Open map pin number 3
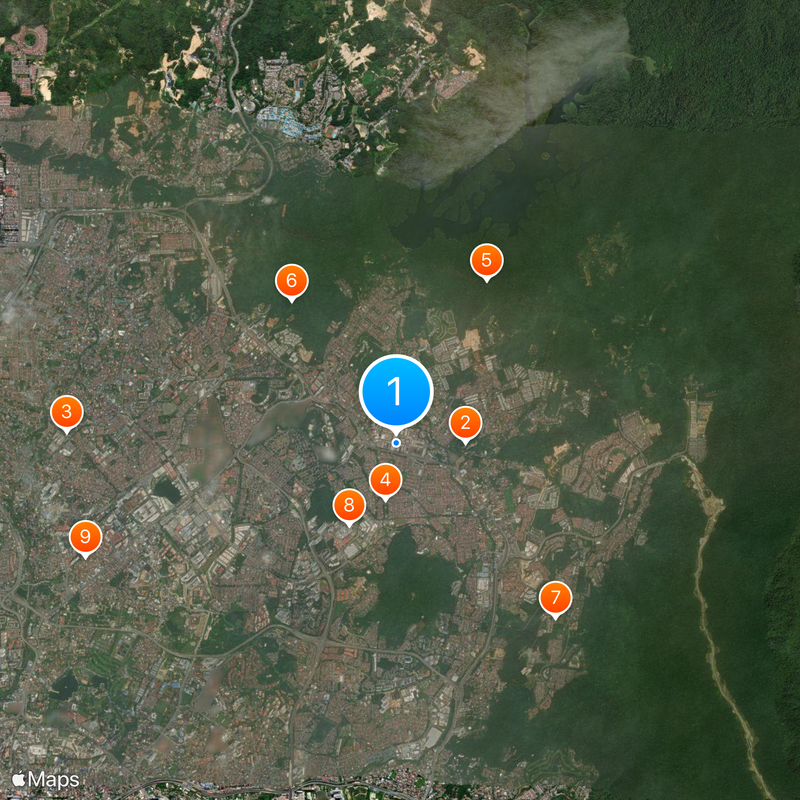 click(x=66, y=411)
